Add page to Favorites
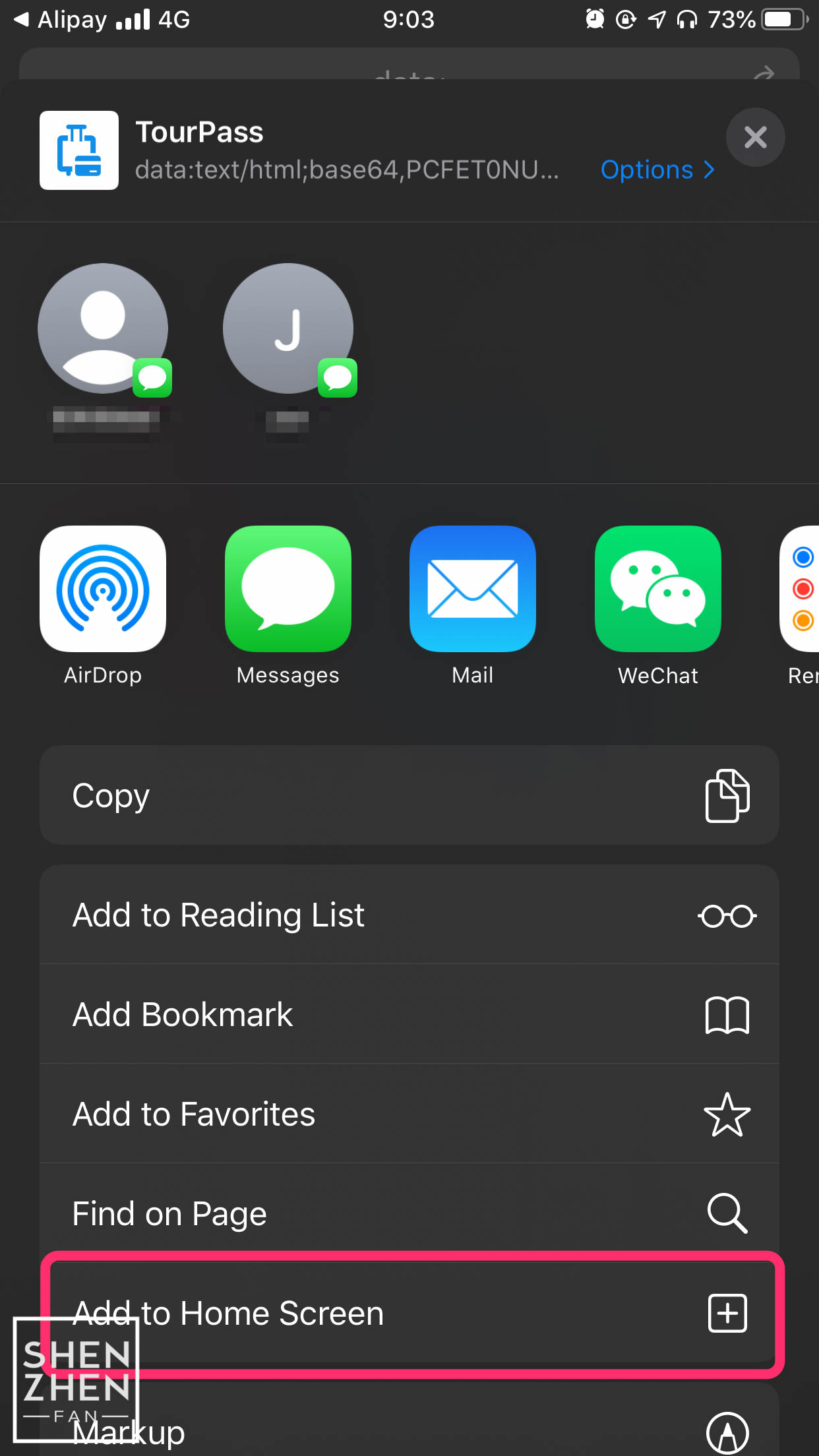Viewport: 819px width, 1456px height. pyautogui.click(x=409, y=1114)
